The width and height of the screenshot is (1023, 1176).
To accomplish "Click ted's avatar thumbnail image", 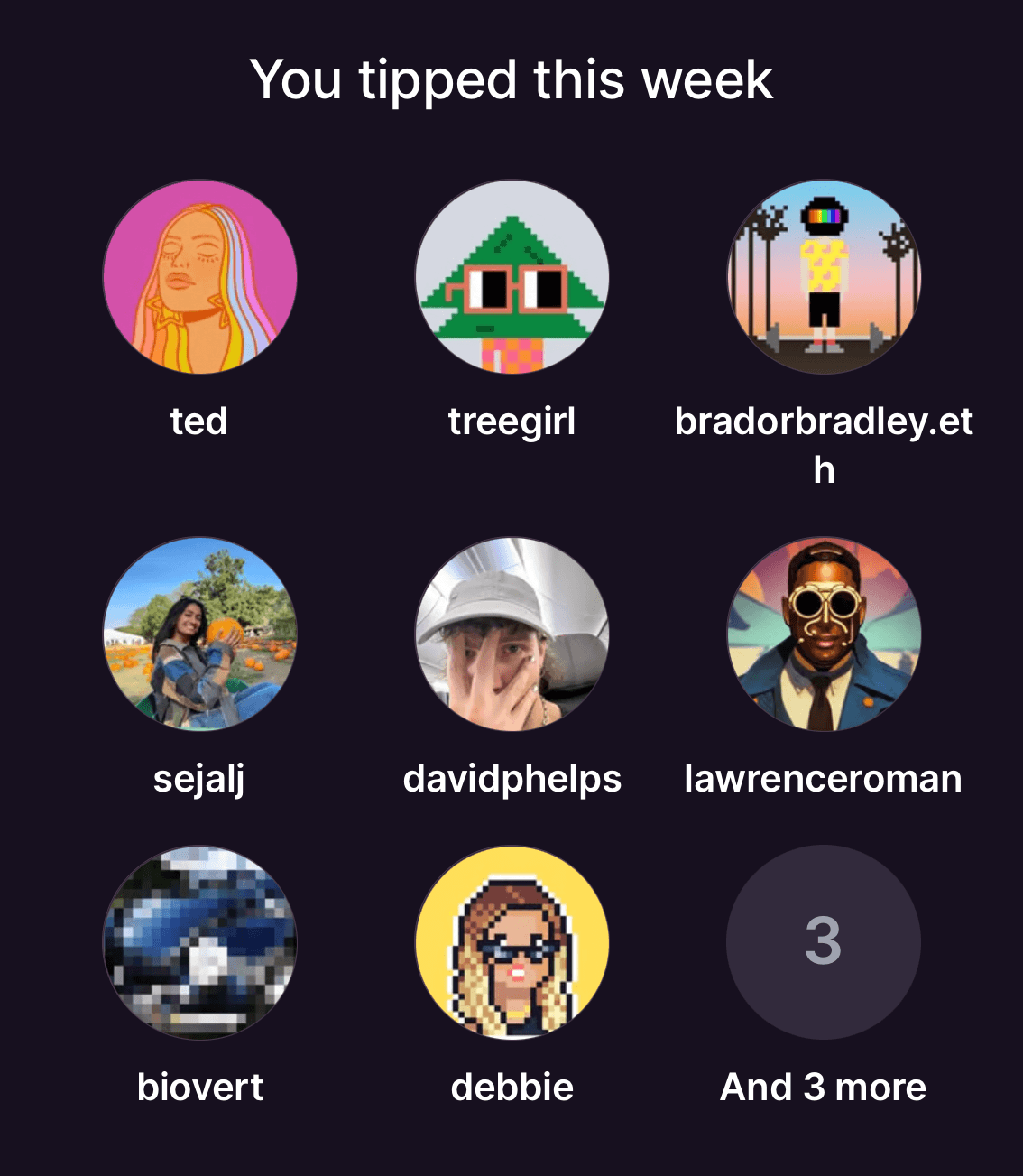I will [199, 277].
